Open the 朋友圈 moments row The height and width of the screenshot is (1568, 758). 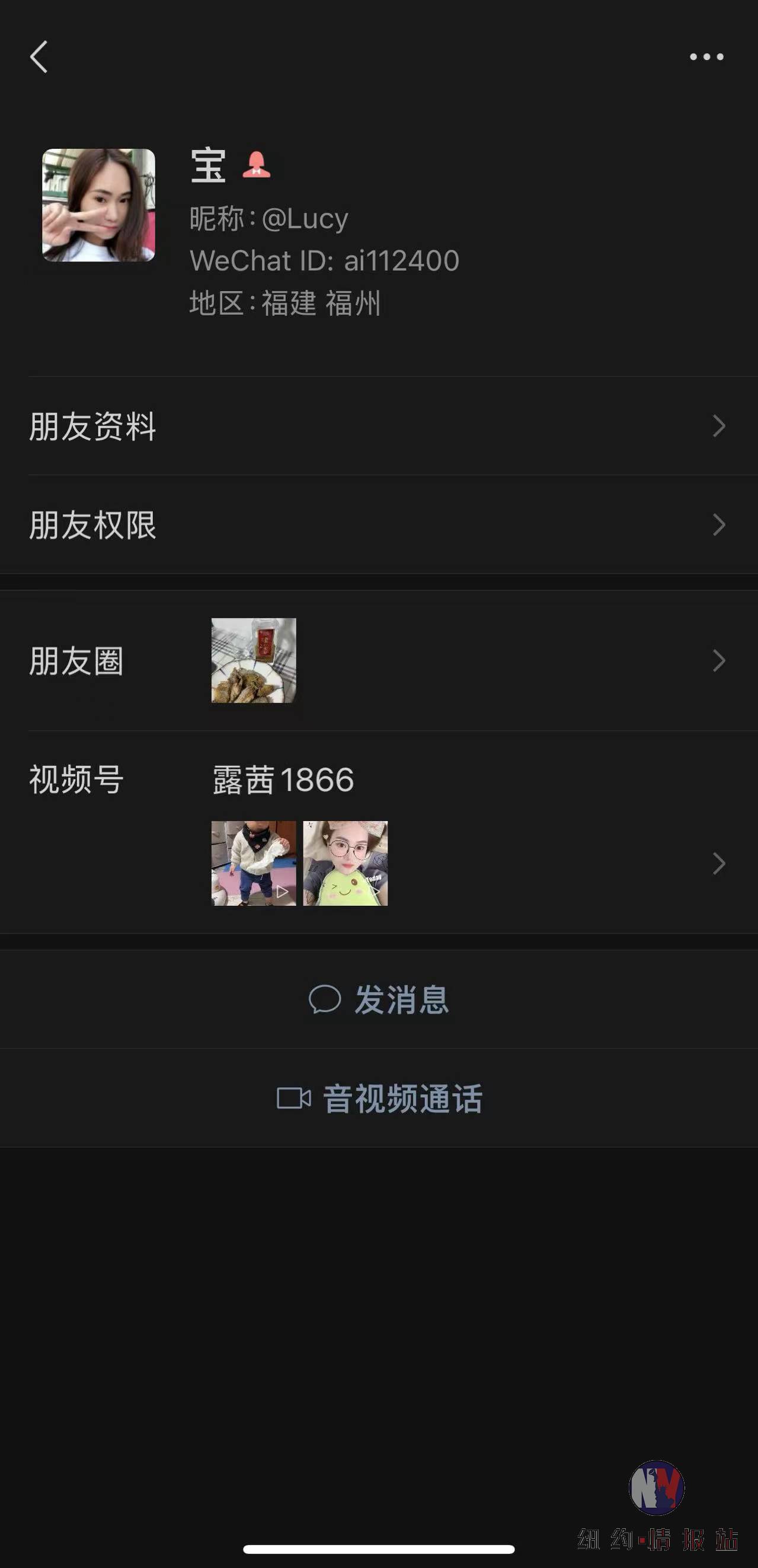377,661
